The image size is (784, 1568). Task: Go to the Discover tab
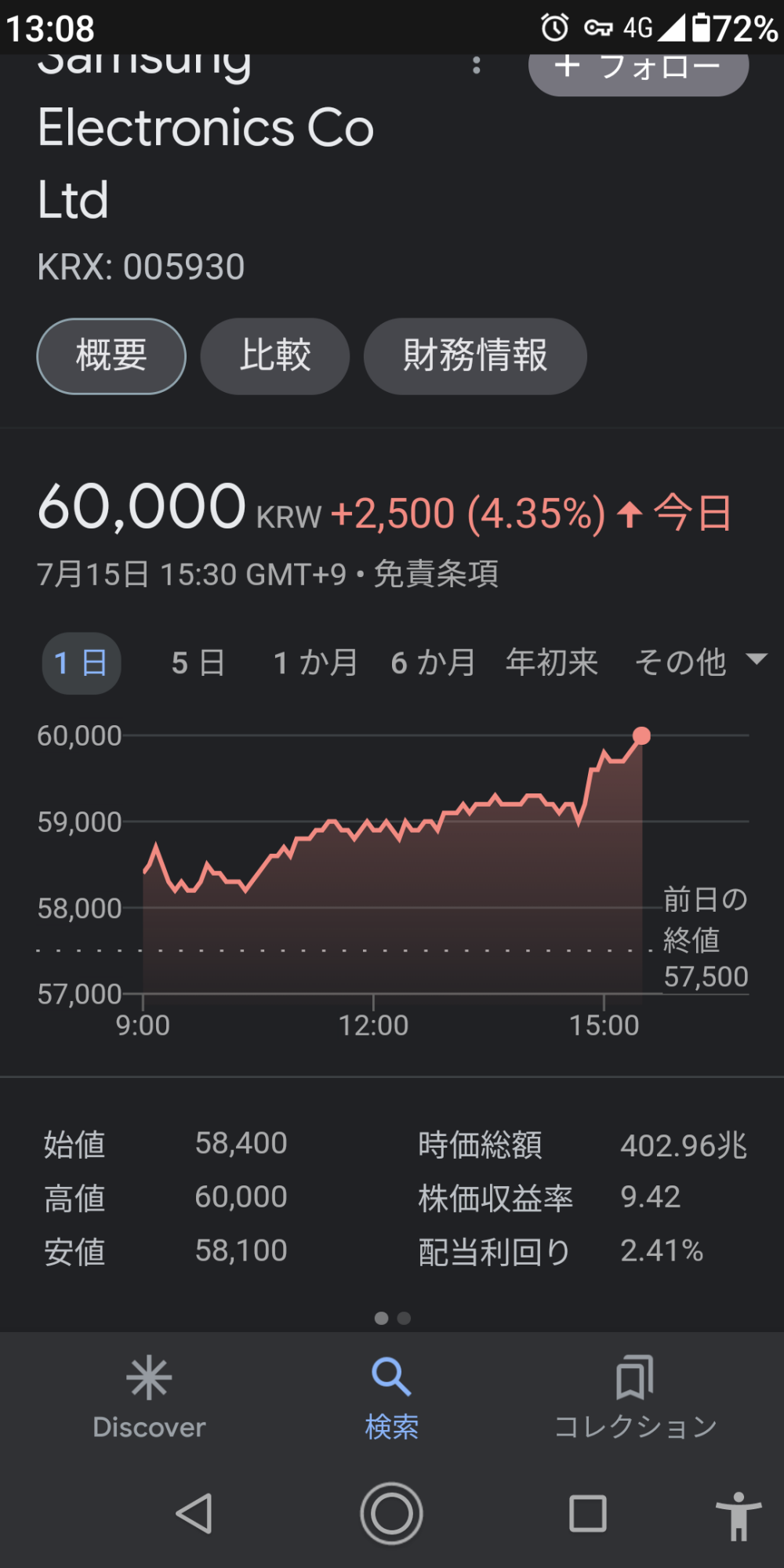[x=149, y=1398]
